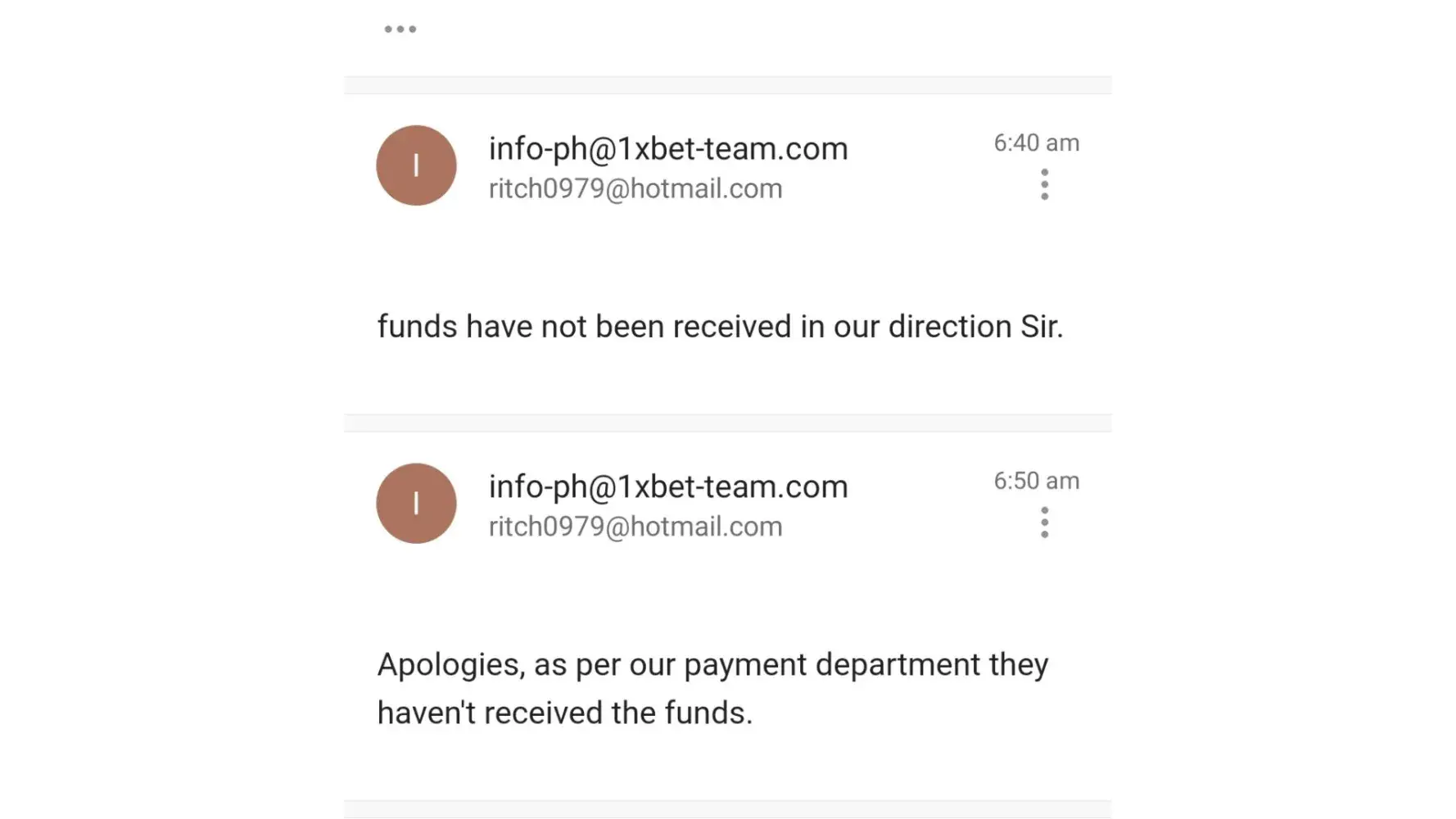The height and width of the screenshot is (819, 1456).
Task: Tap sender avatar on the 6:50 am message
Action: [x=416, y=504]
